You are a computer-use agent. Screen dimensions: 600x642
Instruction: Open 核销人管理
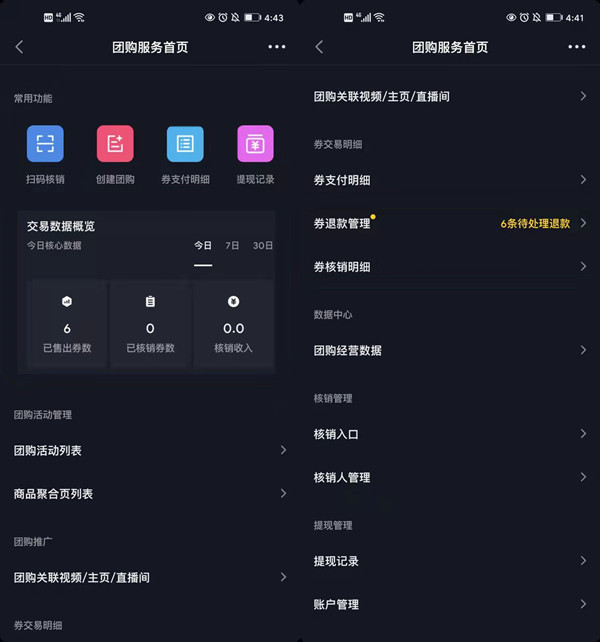point(450,477)
